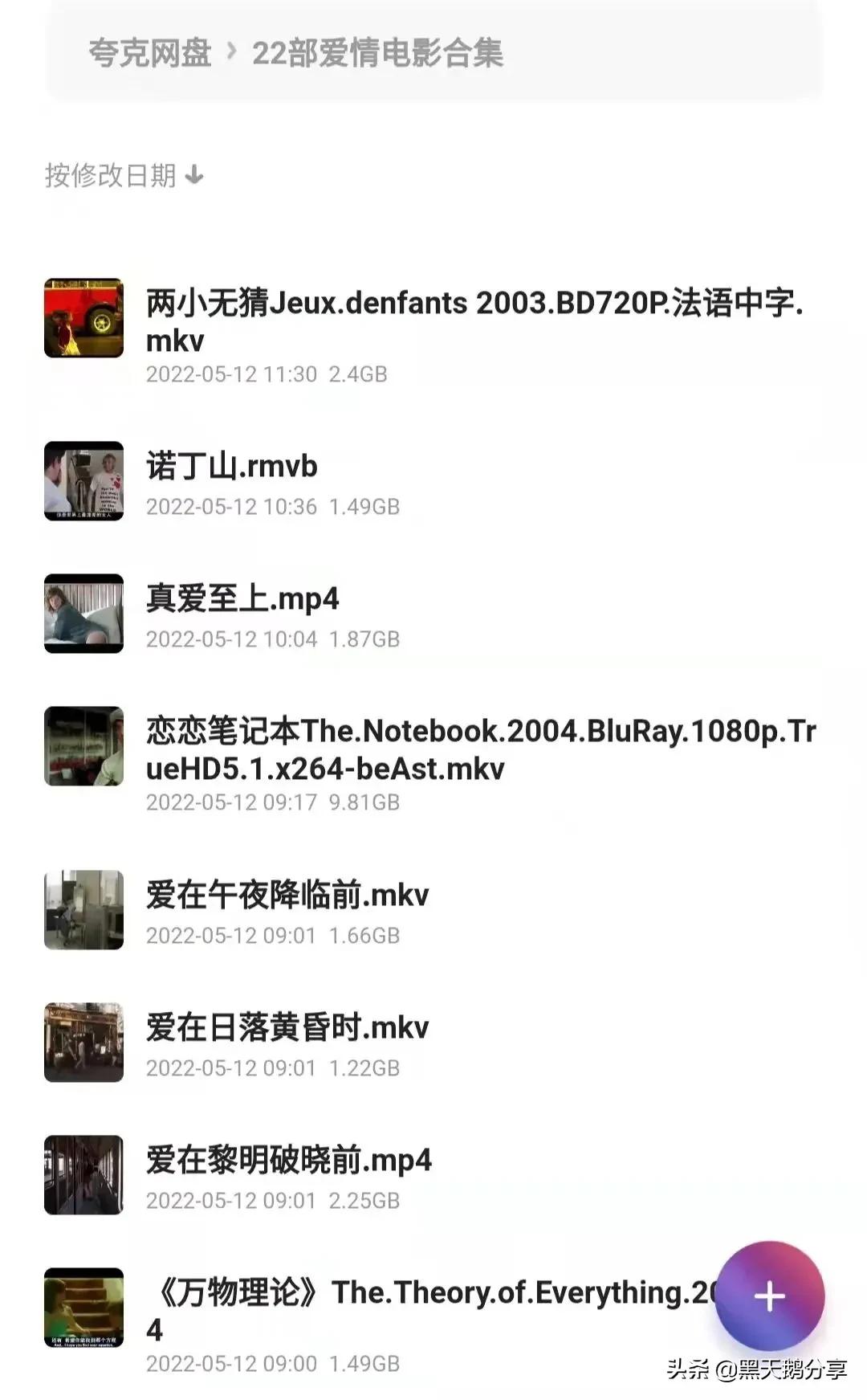Open 恋恋笔记本 The.Notebook.2004 file
This screenshot has height=1400, width=867.
(433, 760)
